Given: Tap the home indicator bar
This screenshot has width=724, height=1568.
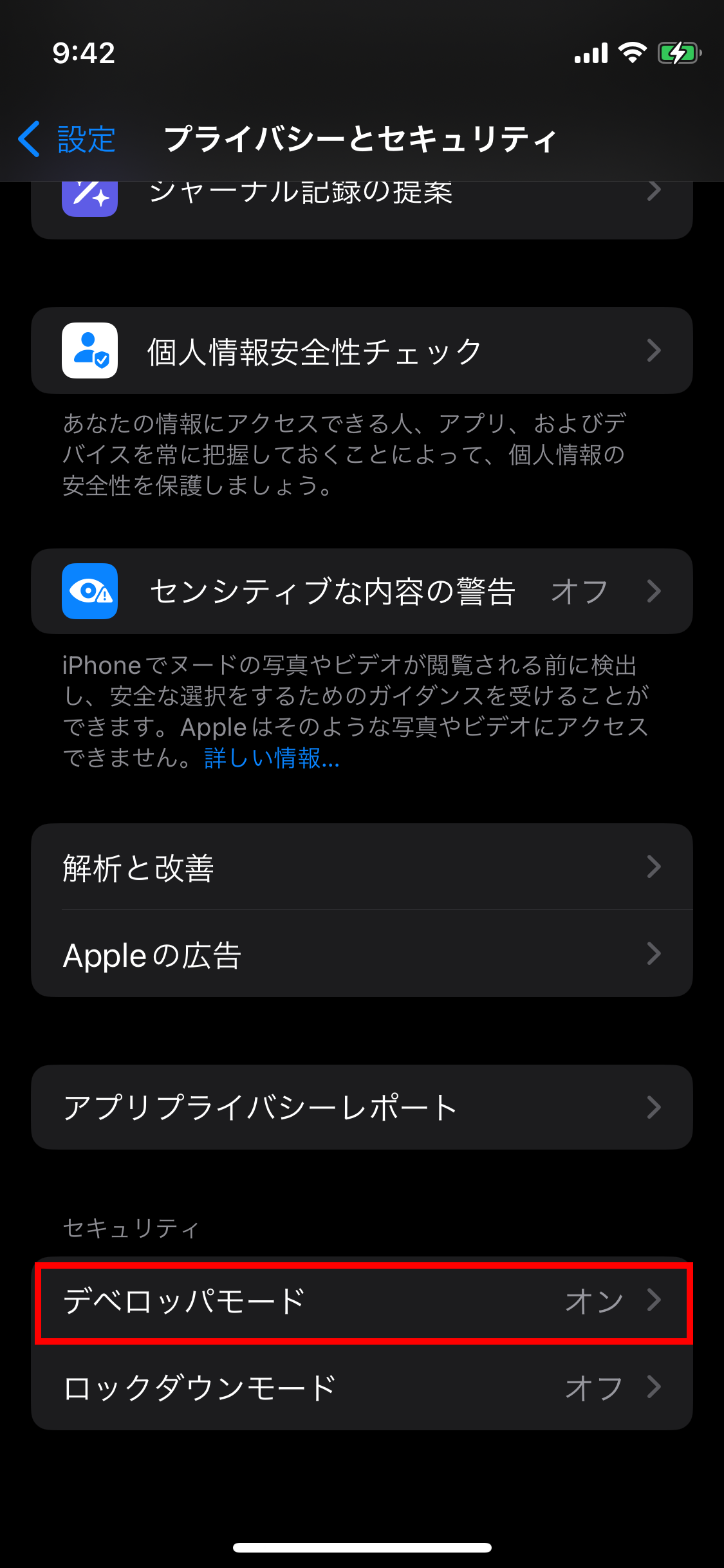Looking at the screenshot, I should [x=362, y=1547].
